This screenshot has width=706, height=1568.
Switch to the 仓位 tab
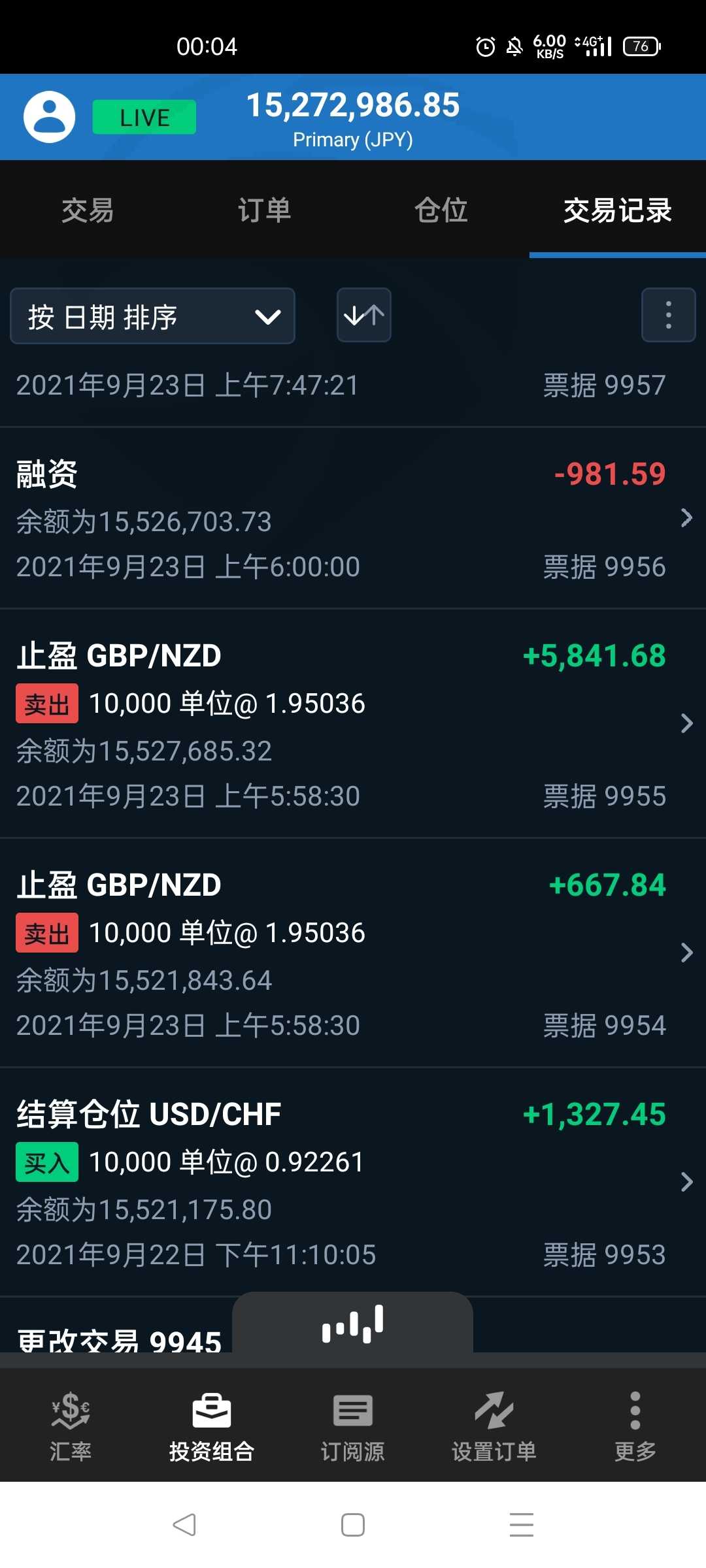441,210
